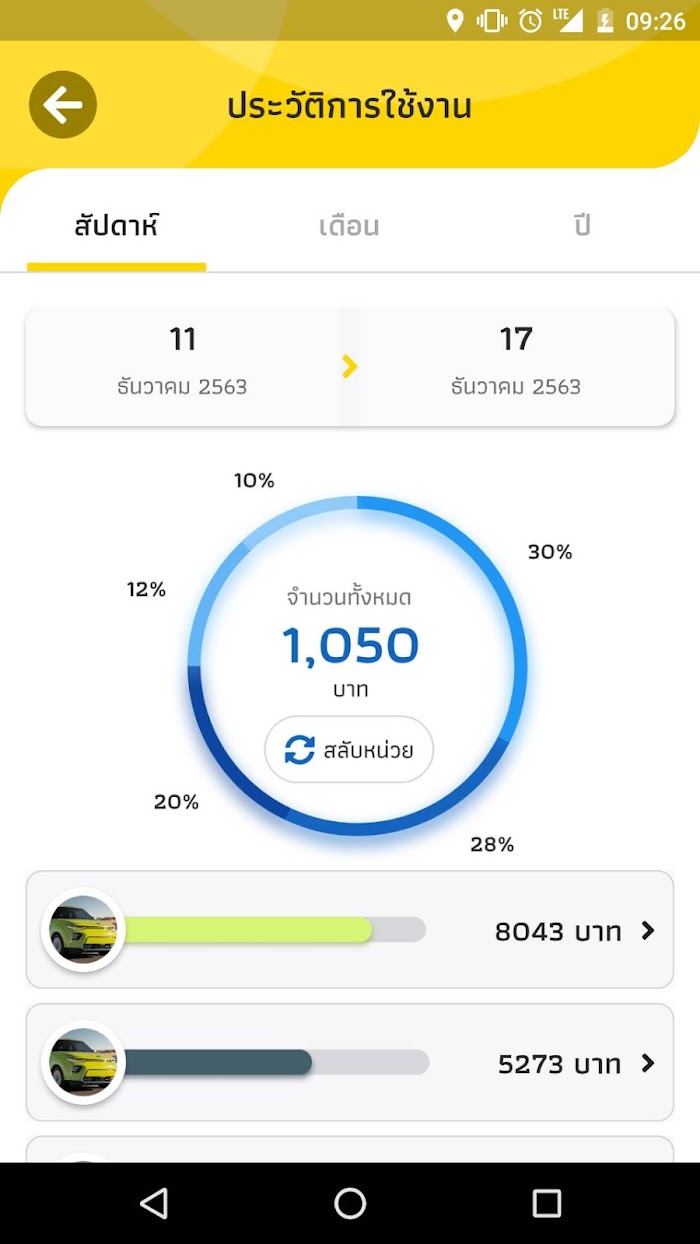The image size is (700, 1244).
Task: Switch to the ปี tab
Action: pos(582,226)
